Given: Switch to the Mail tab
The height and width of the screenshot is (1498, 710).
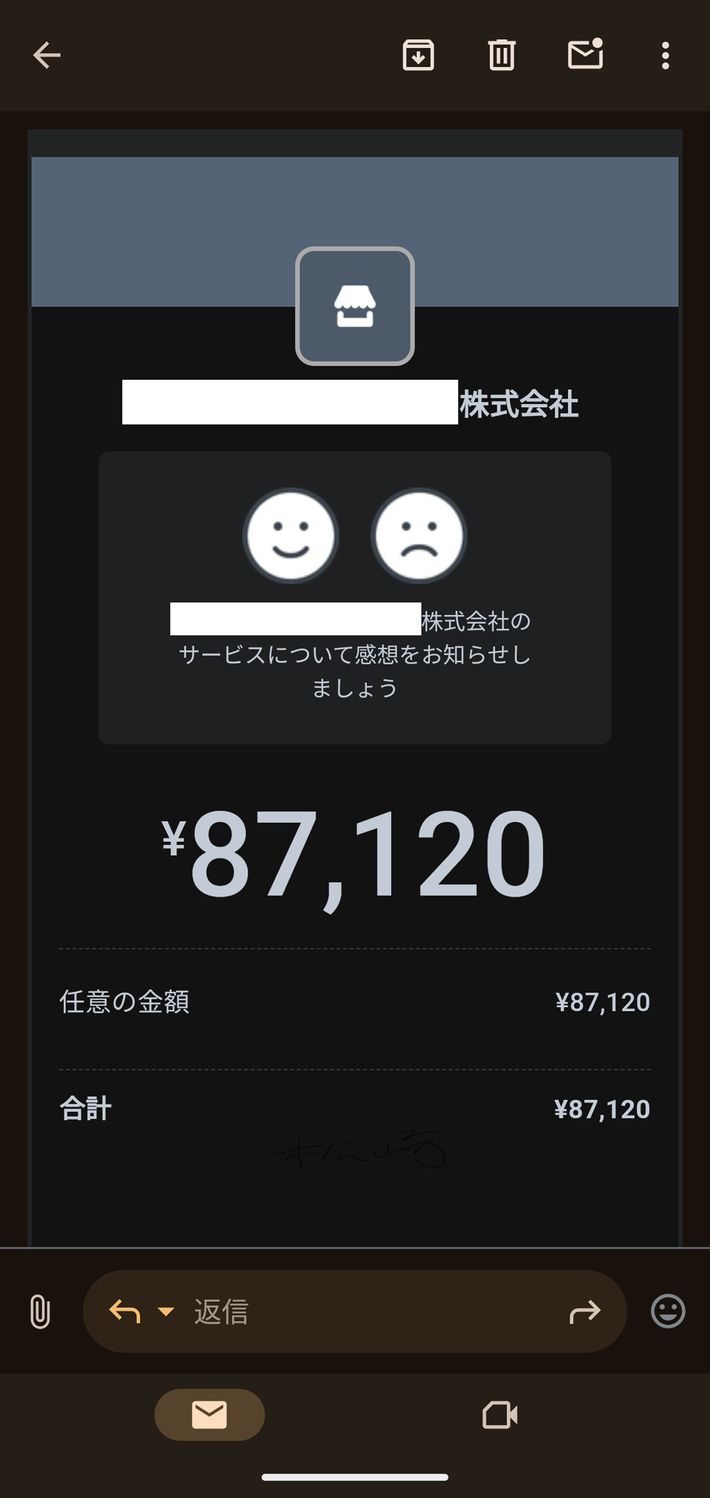Looking at the screenshot, I should pyautogui.click(x=209, y=1415).
